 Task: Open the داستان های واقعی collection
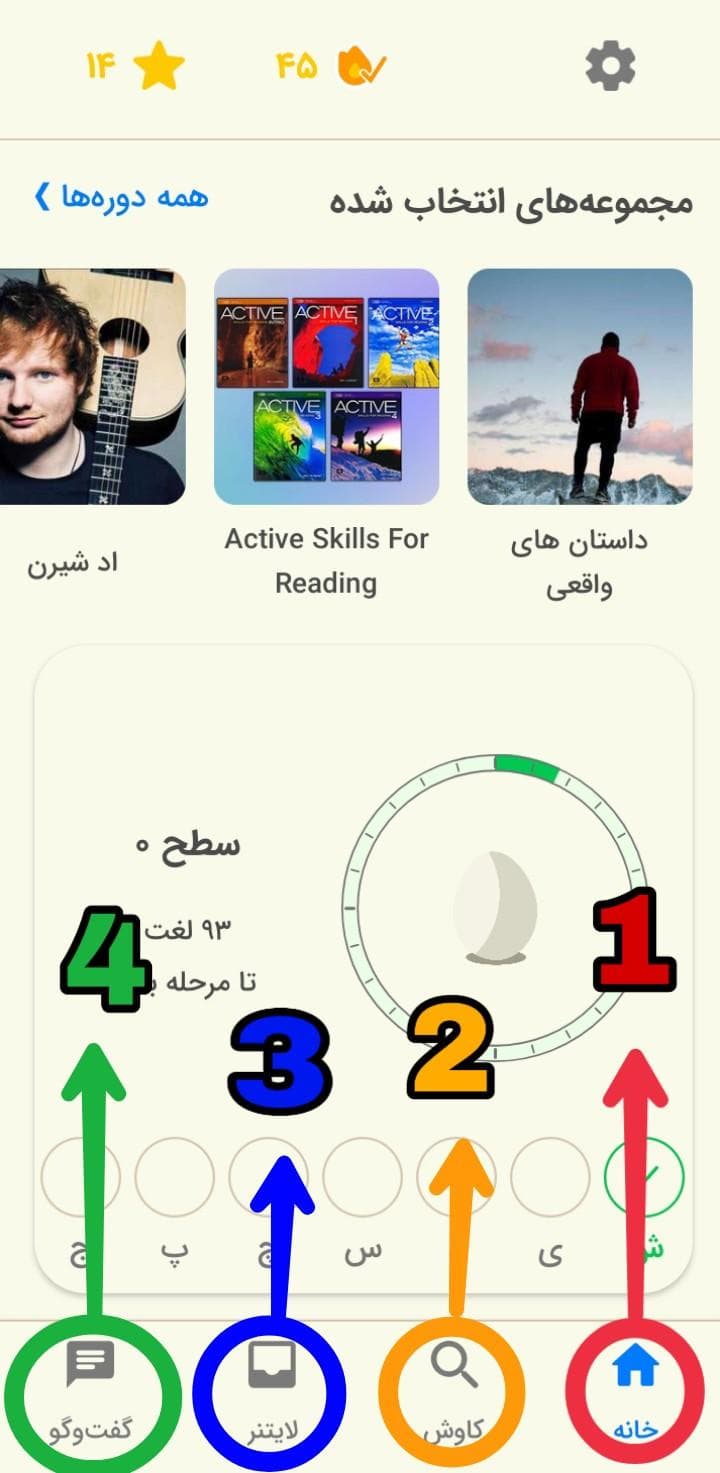click(x=580, y=386)
